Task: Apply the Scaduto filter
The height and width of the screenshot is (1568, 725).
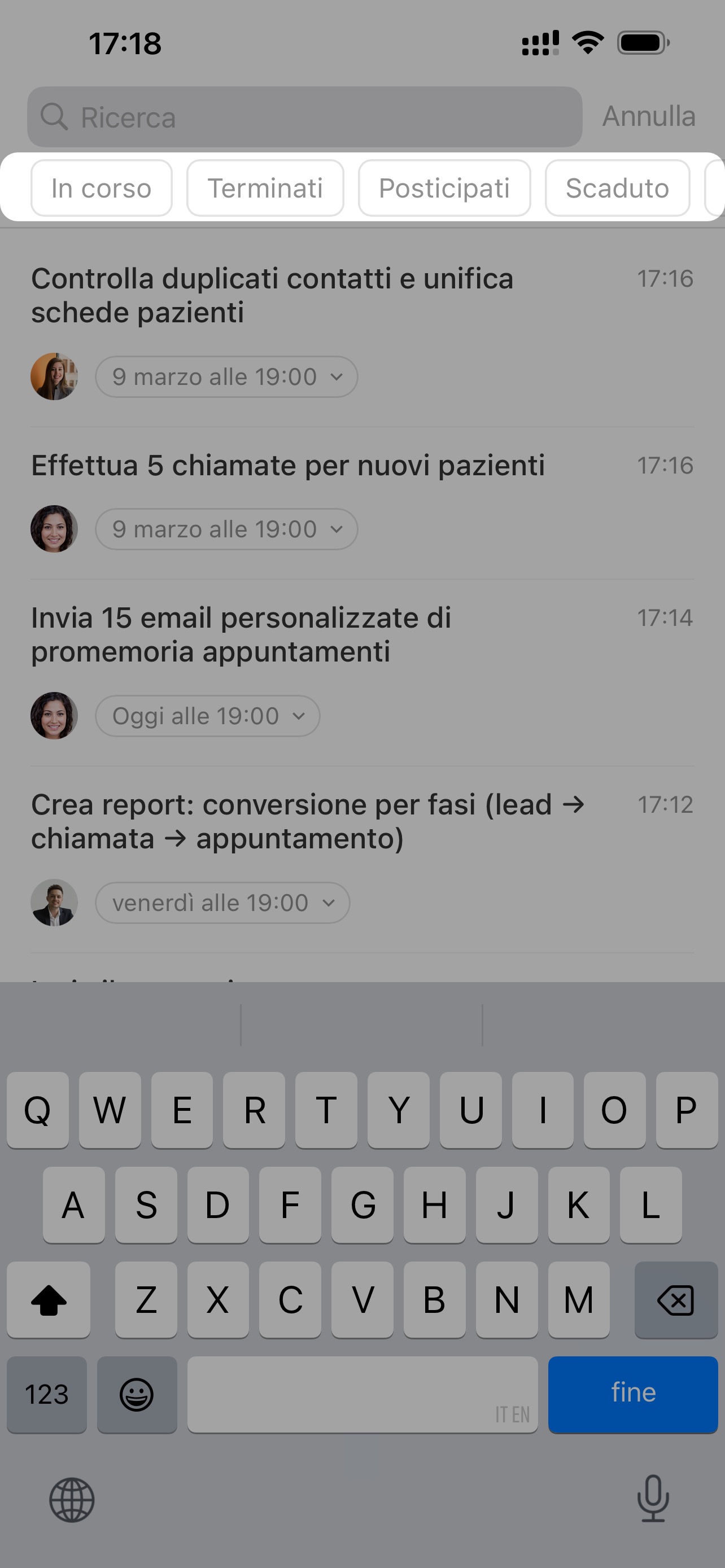Action: (x=617, y=188)
